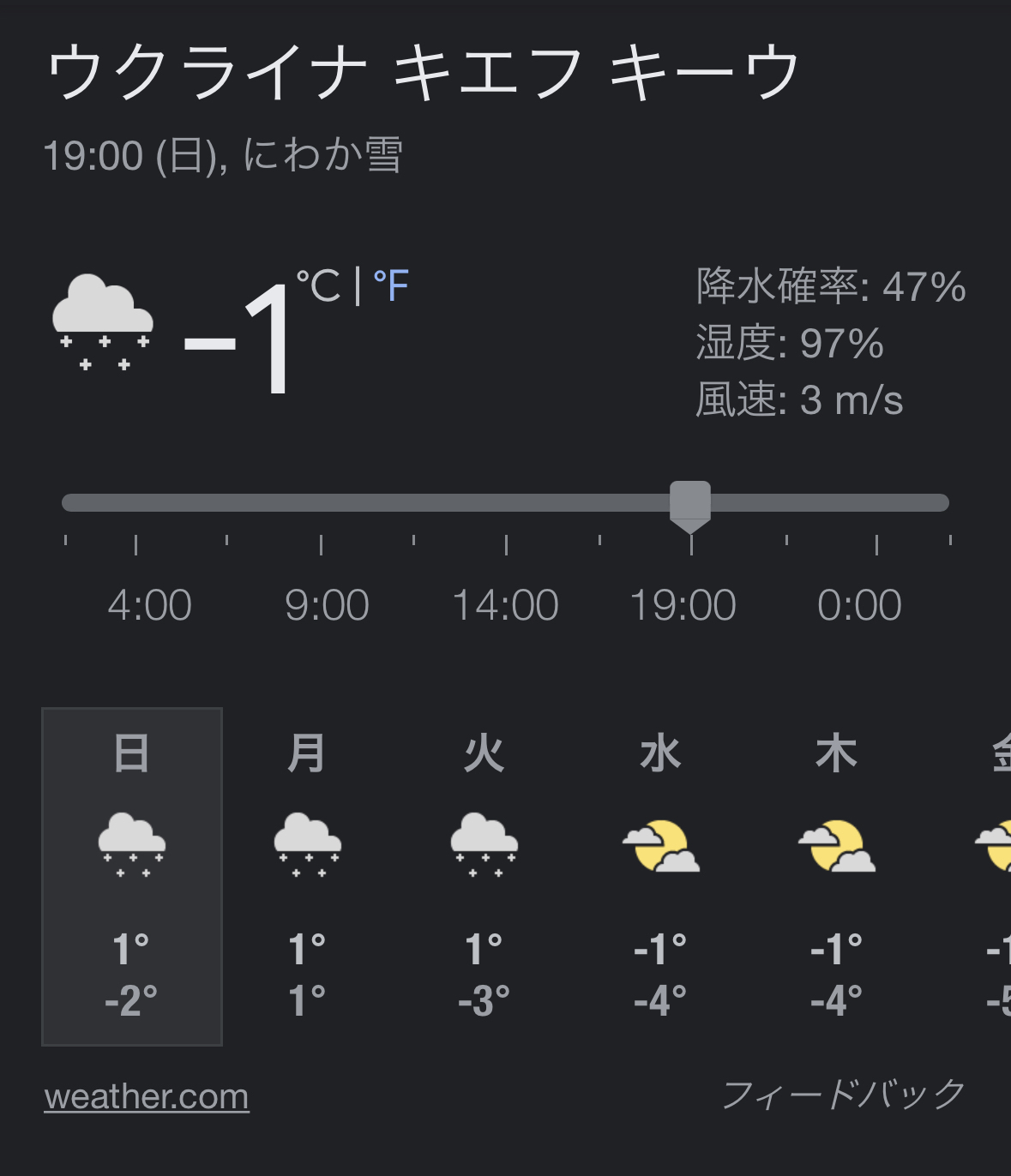The width and height of the screenshot is (1011, 1176).
Task: Jump to 14:00 on the timeline
Action: click(x=506, y=605)
